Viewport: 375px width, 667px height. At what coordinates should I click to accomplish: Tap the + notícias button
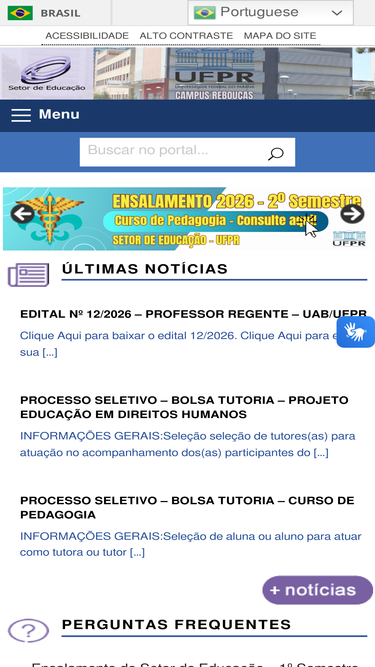318,590
